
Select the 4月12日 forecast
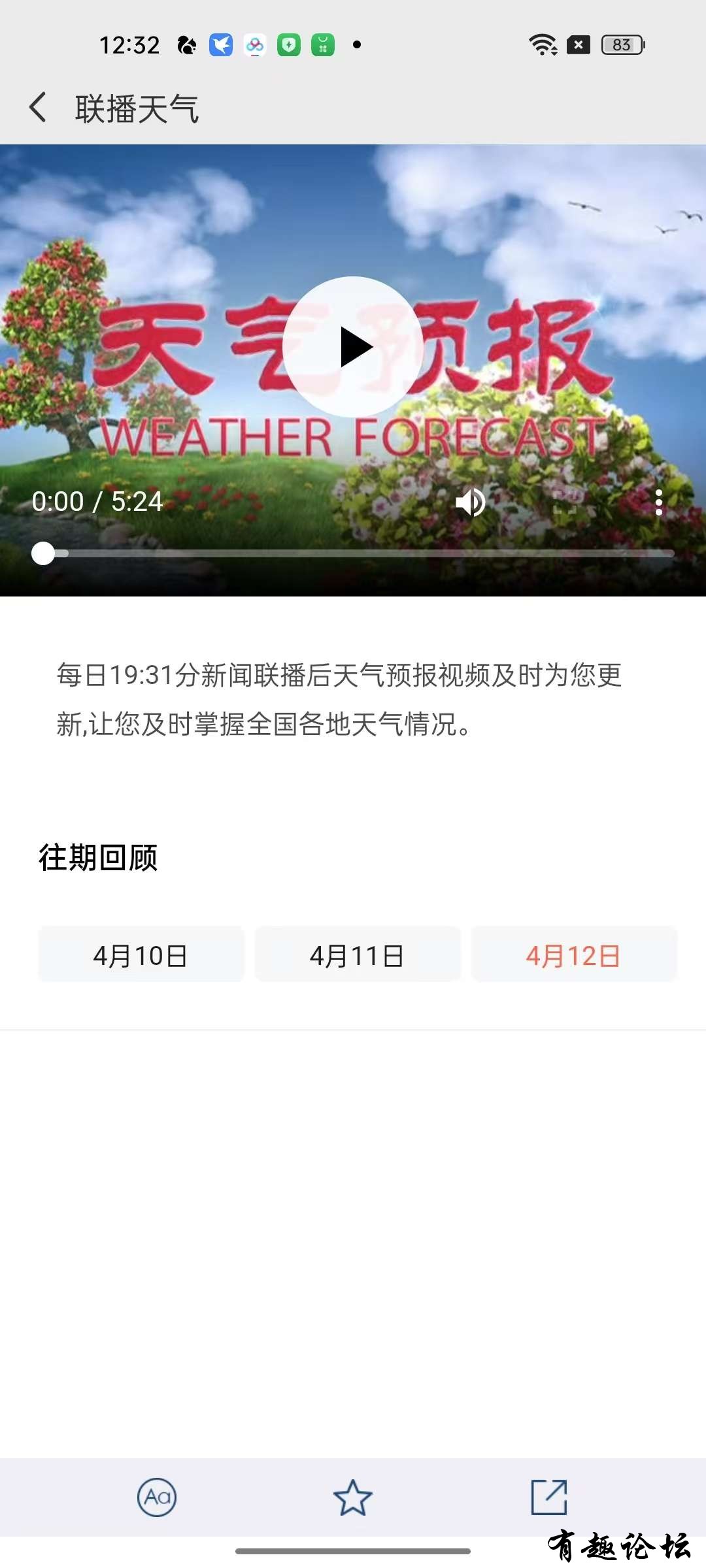click(x=573, y=955)
